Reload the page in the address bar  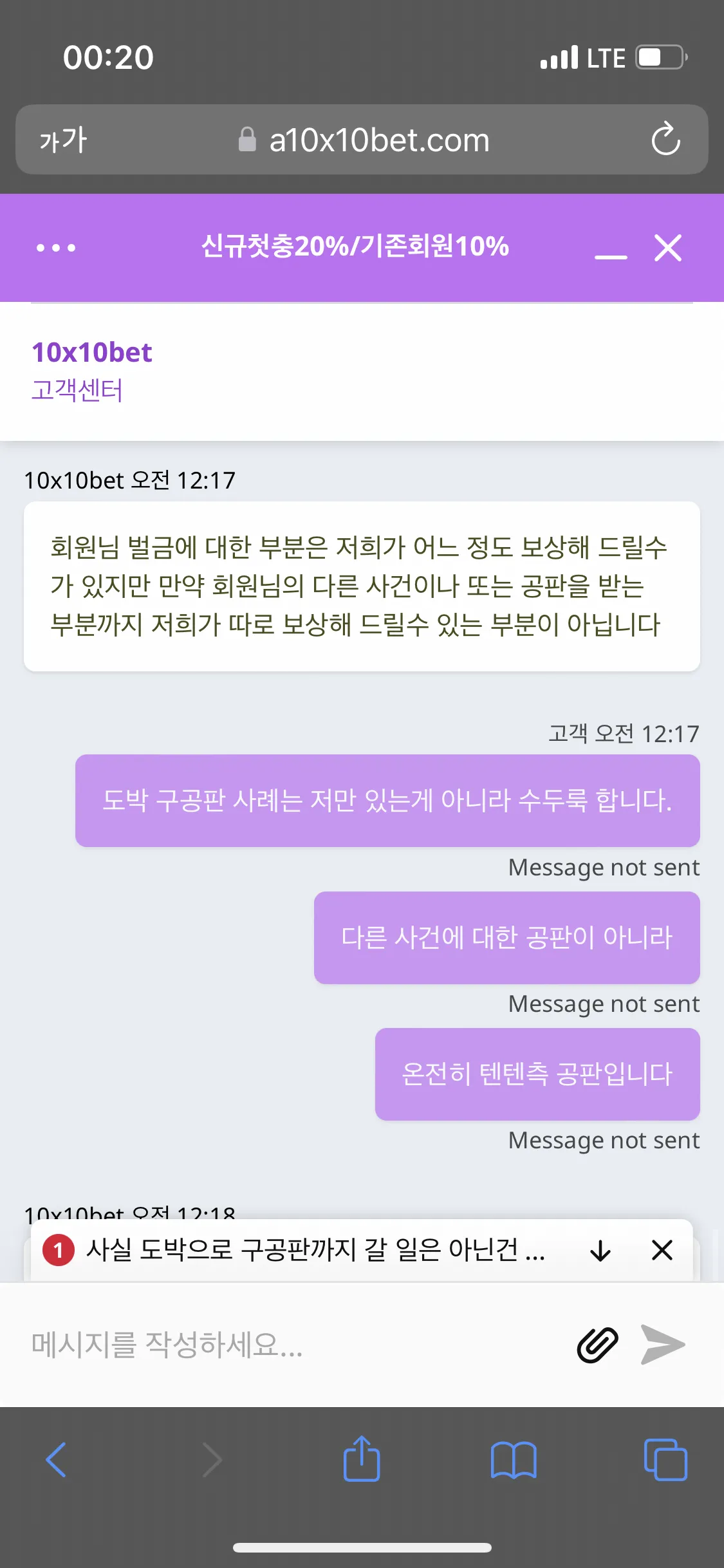pyautogui.click(x=666, y=139)
